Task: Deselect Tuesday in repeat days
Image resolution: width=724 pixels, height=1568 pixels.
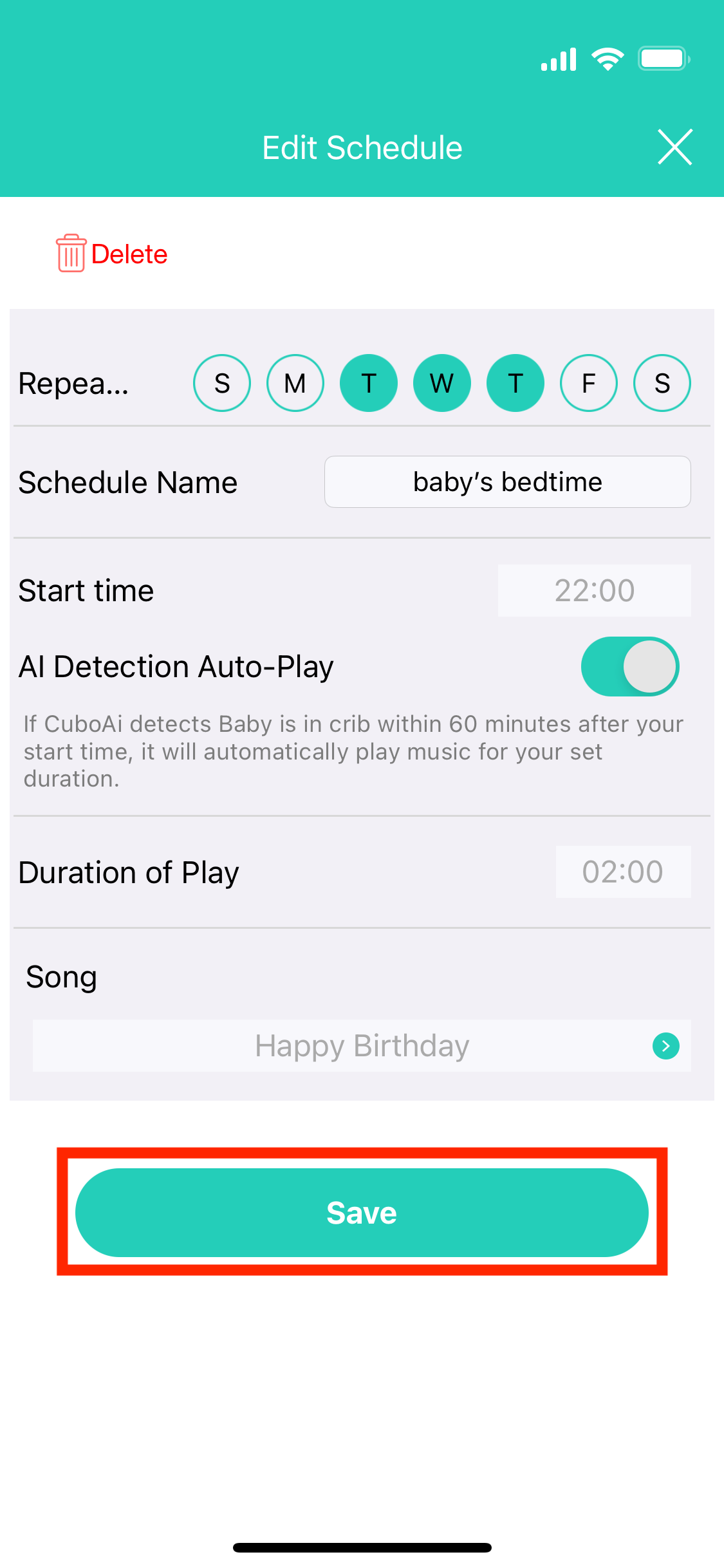Action: click(x=369, y=383)
